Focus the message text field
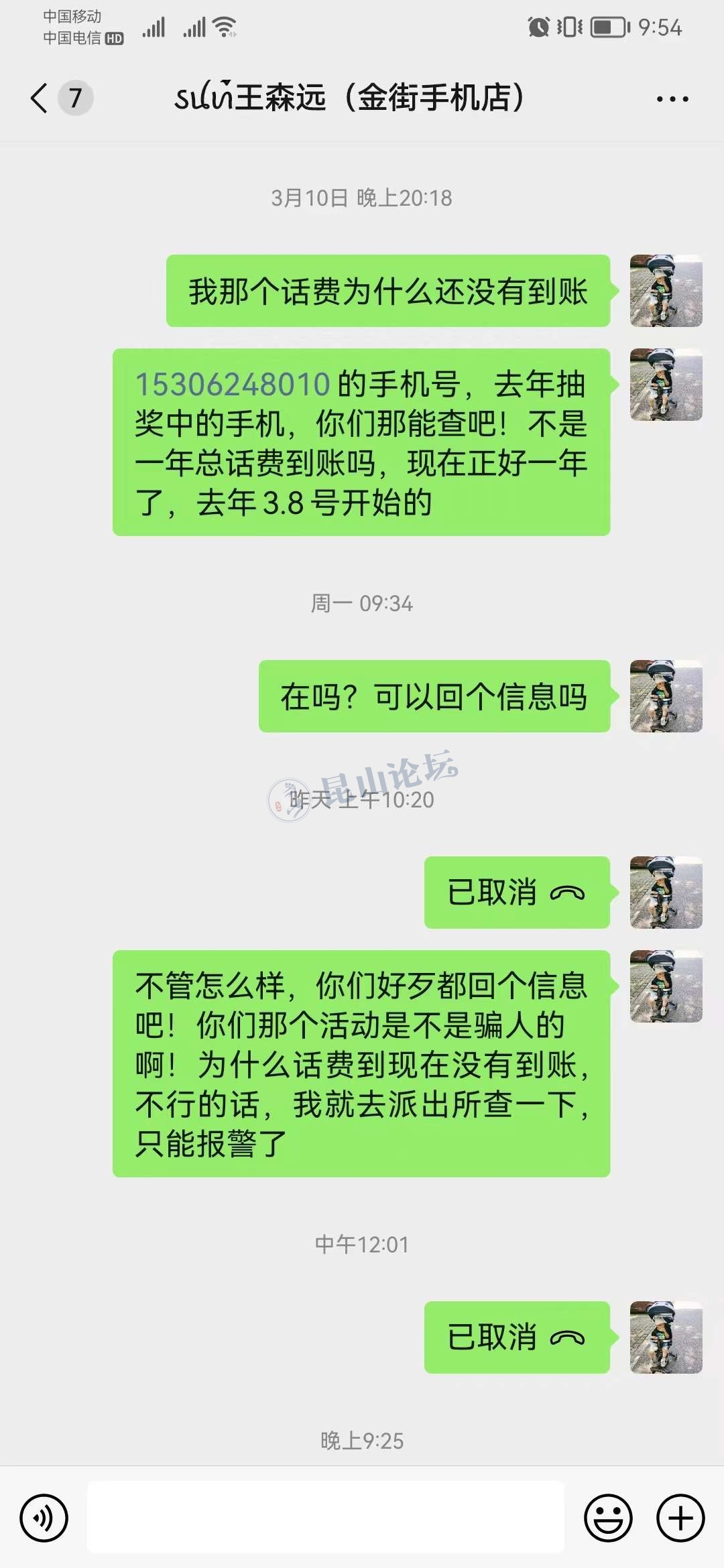 coord(326,1517)
